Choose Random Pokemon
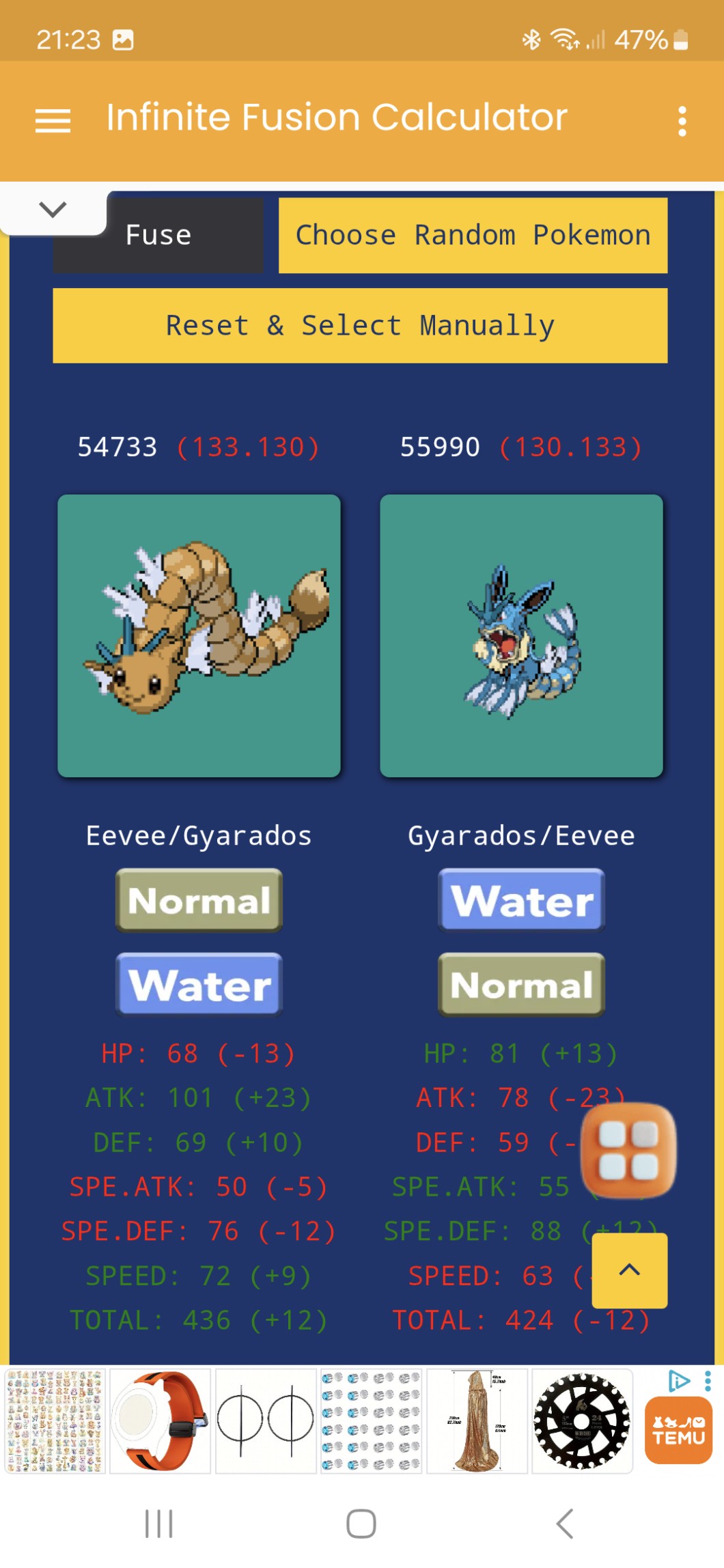This screenshot has width=724, height=1568. (x=473, y=235)
